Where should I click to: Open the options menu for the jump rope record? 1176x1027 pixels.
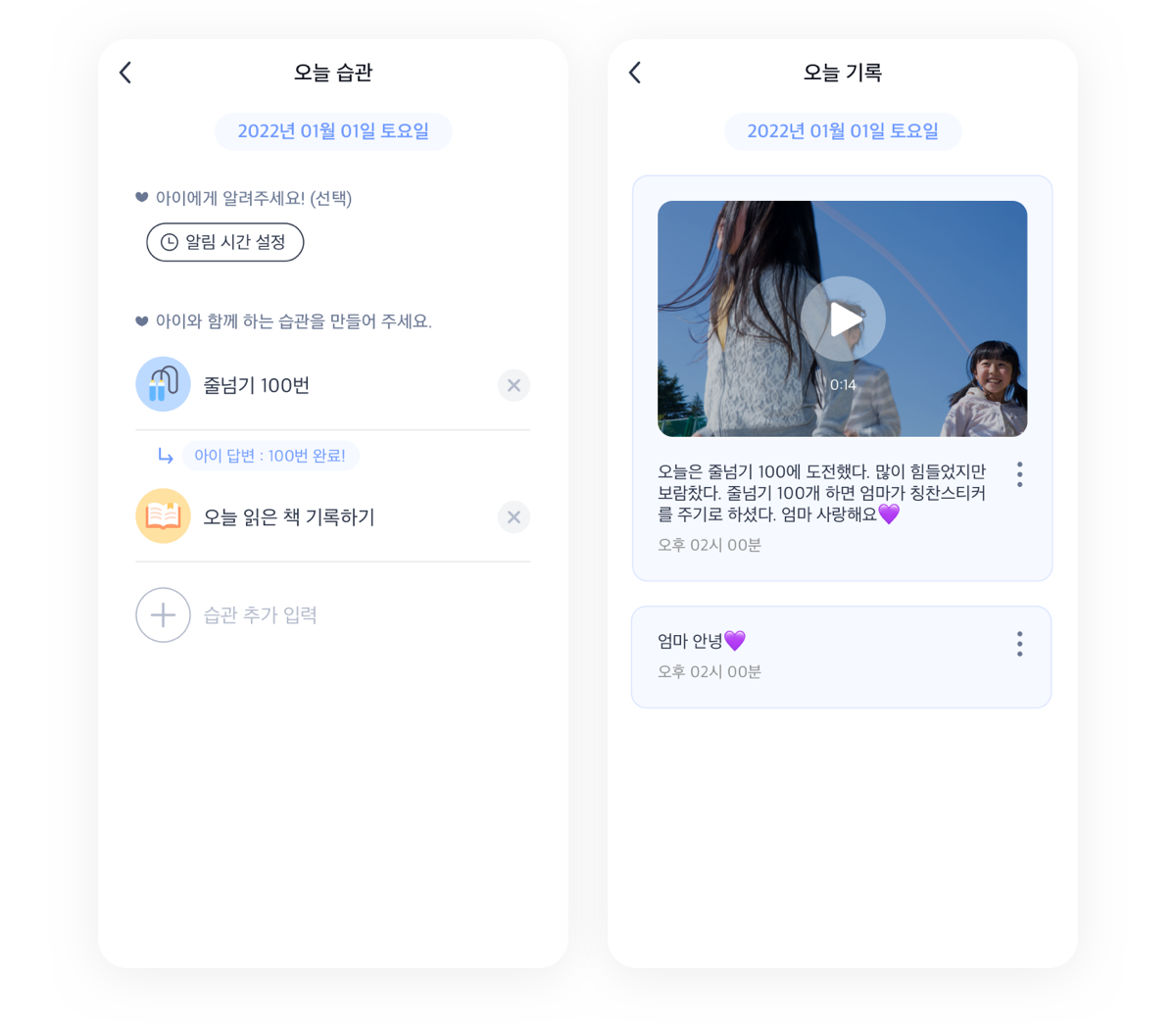[x=1020, y=474]
